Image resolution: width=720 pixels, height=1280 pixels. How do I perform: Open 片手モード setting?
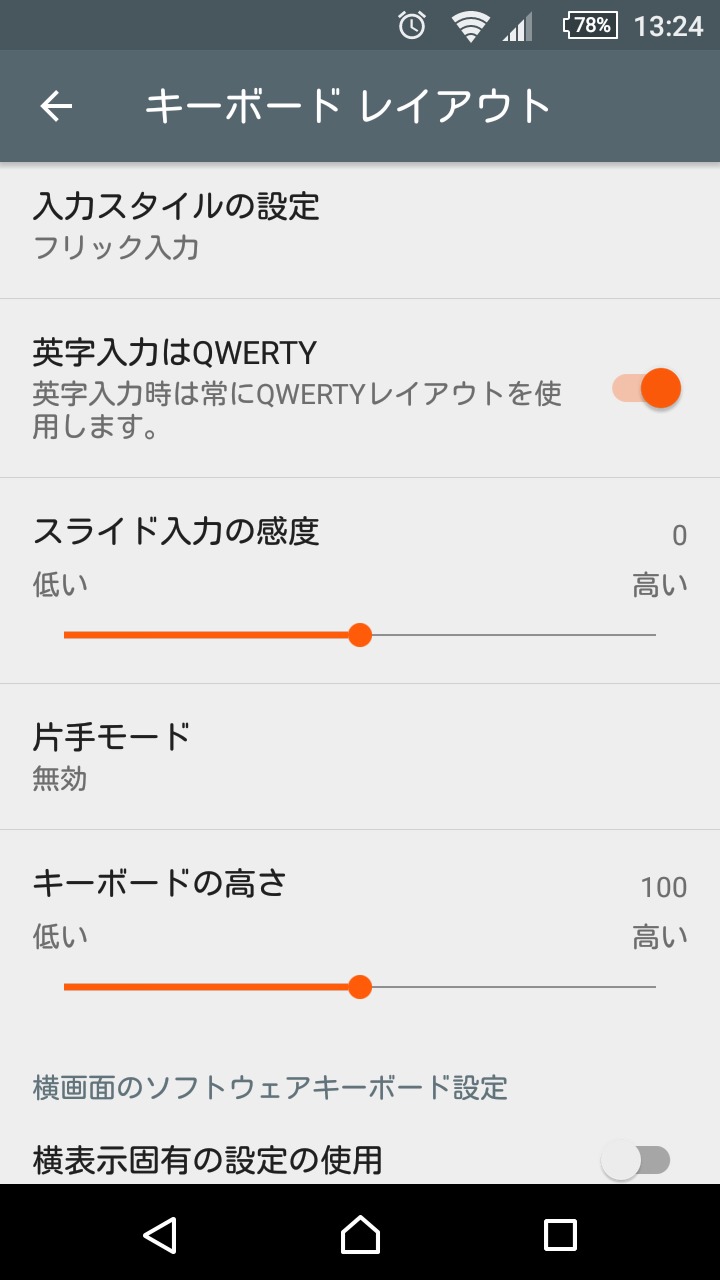360,756
